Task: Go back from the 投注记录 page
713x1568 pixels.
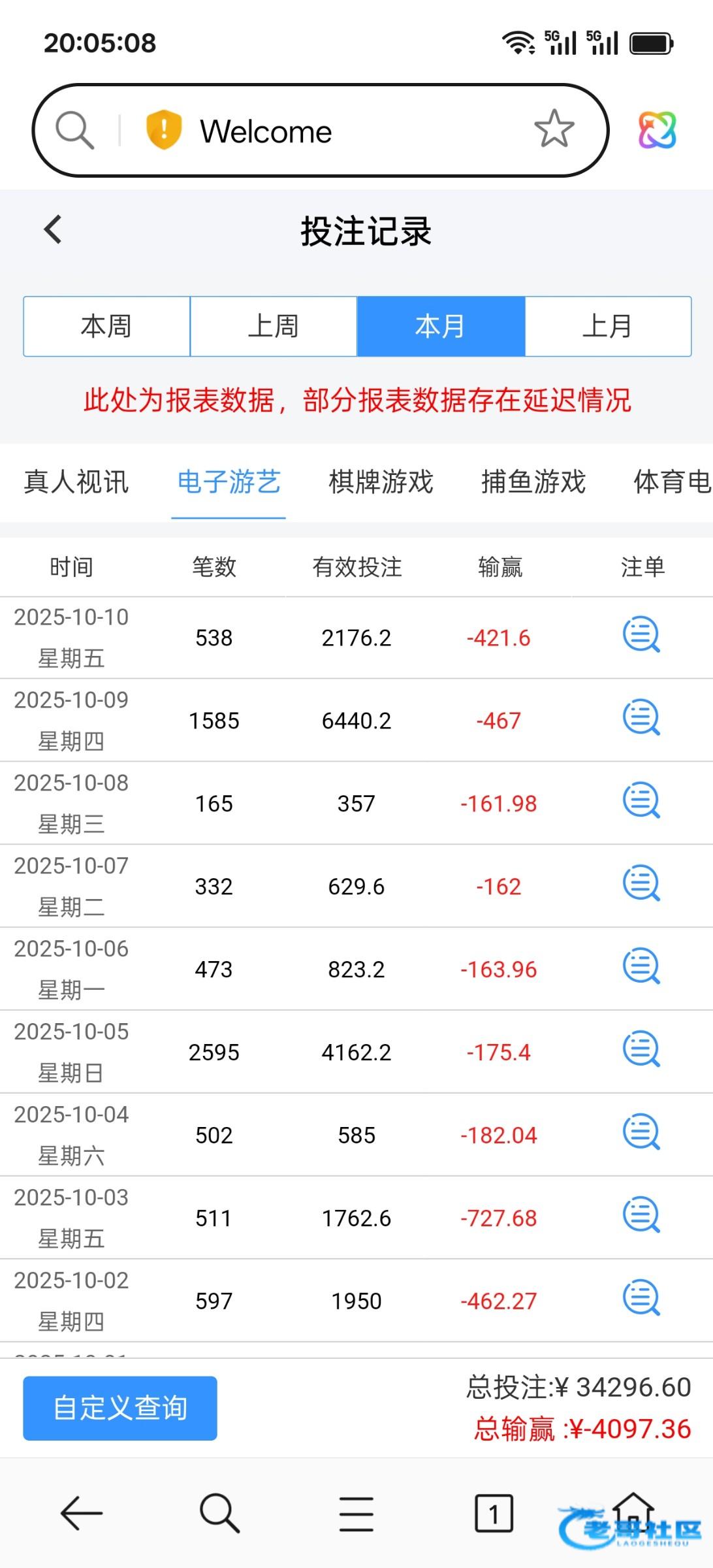Action: pyautogui.click(x=53, y=230)
